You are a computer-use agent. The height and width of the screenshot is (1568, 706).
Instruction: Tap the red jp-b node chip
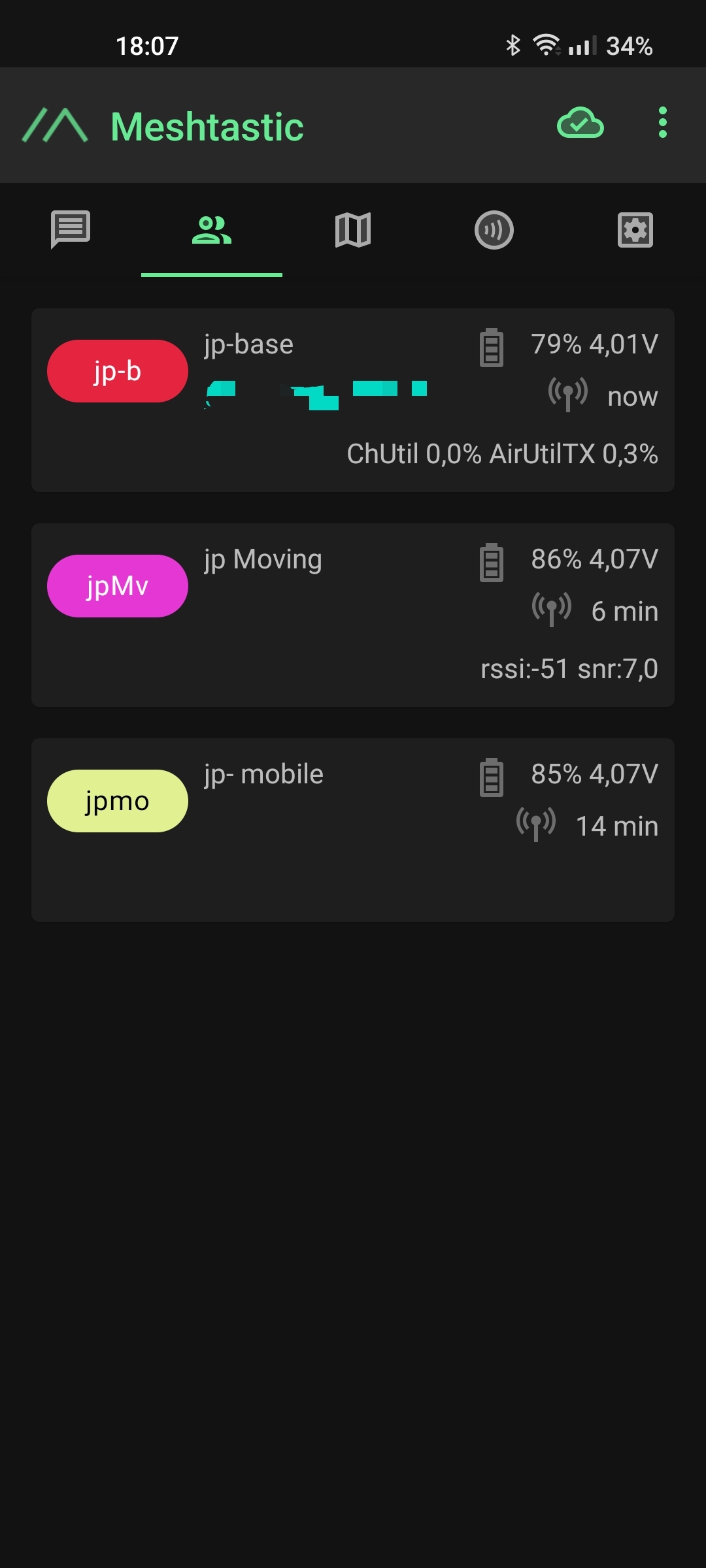(x=118, y=371)
